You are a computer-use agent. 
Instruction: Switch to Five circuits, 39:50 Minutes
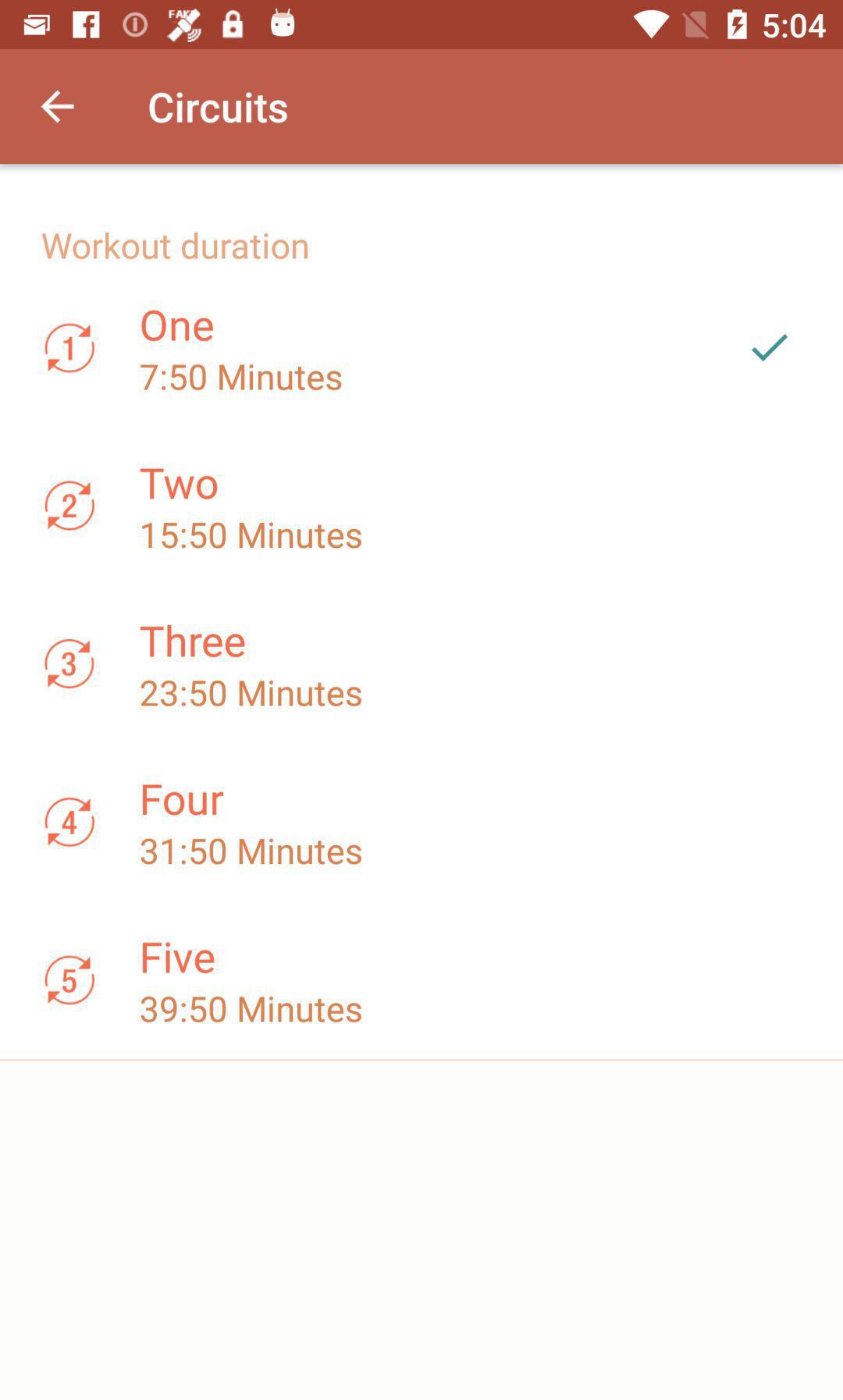pos(421,981)
